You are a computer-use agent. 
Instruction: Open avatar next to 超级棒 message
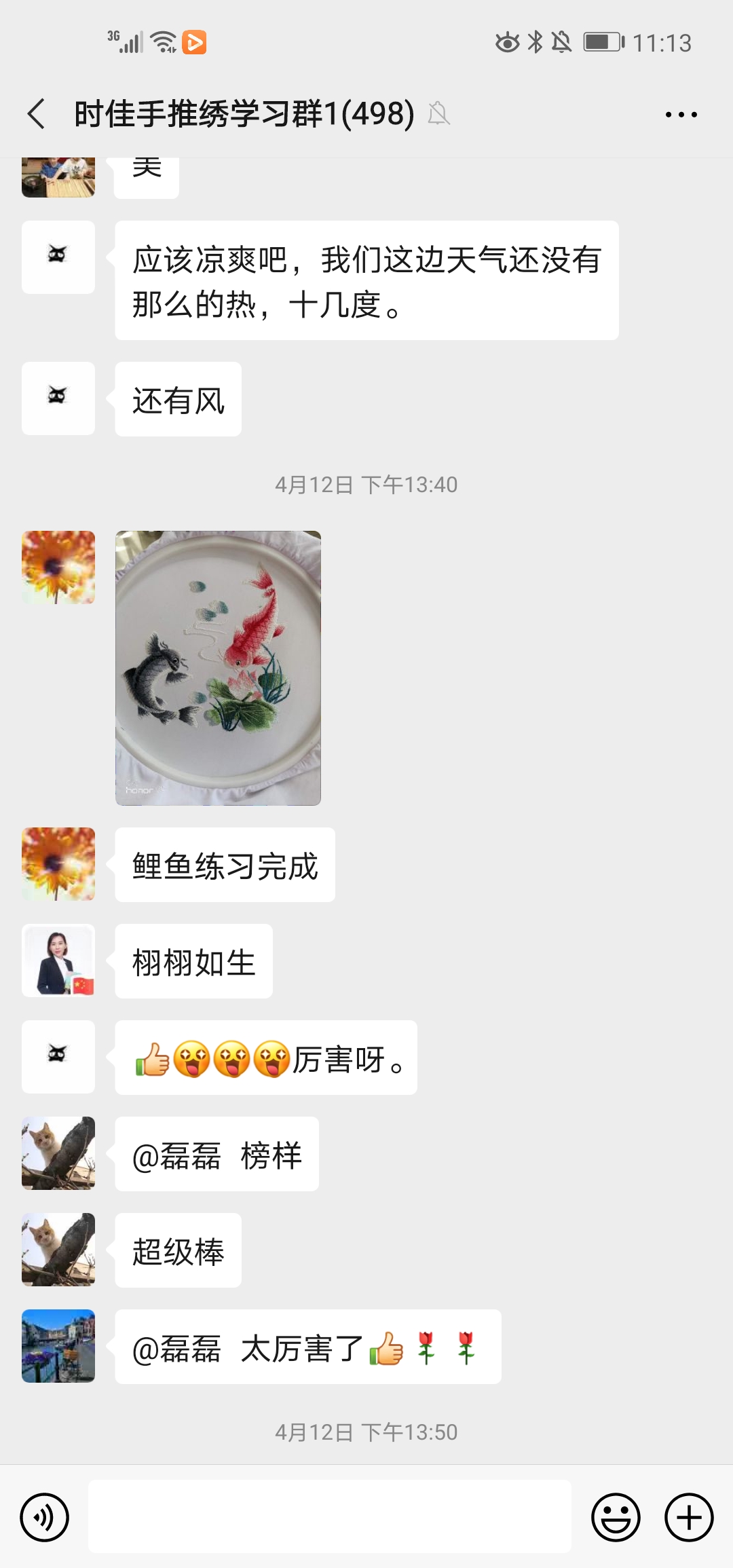(x=58, y=1250)
